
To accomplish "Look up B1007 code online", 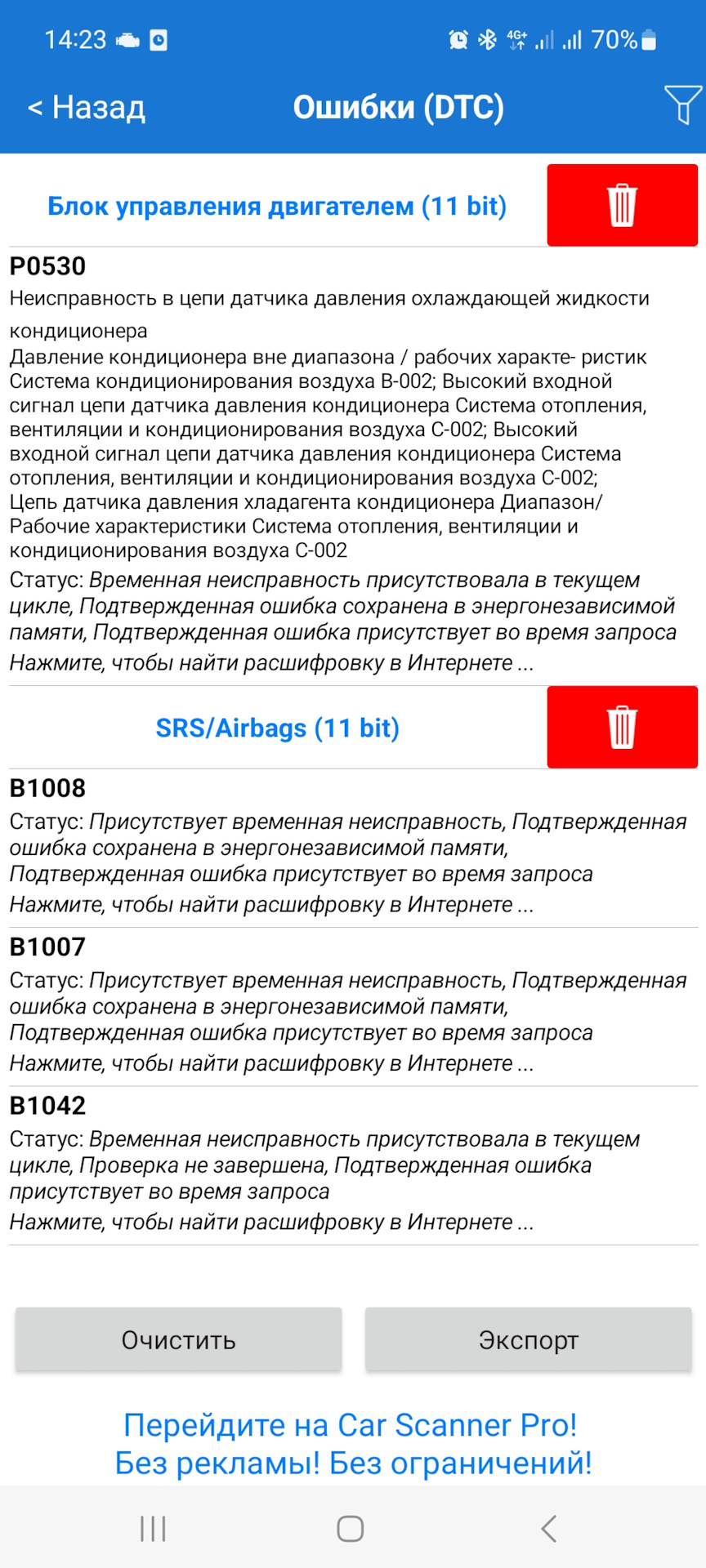I will 271,1063.
